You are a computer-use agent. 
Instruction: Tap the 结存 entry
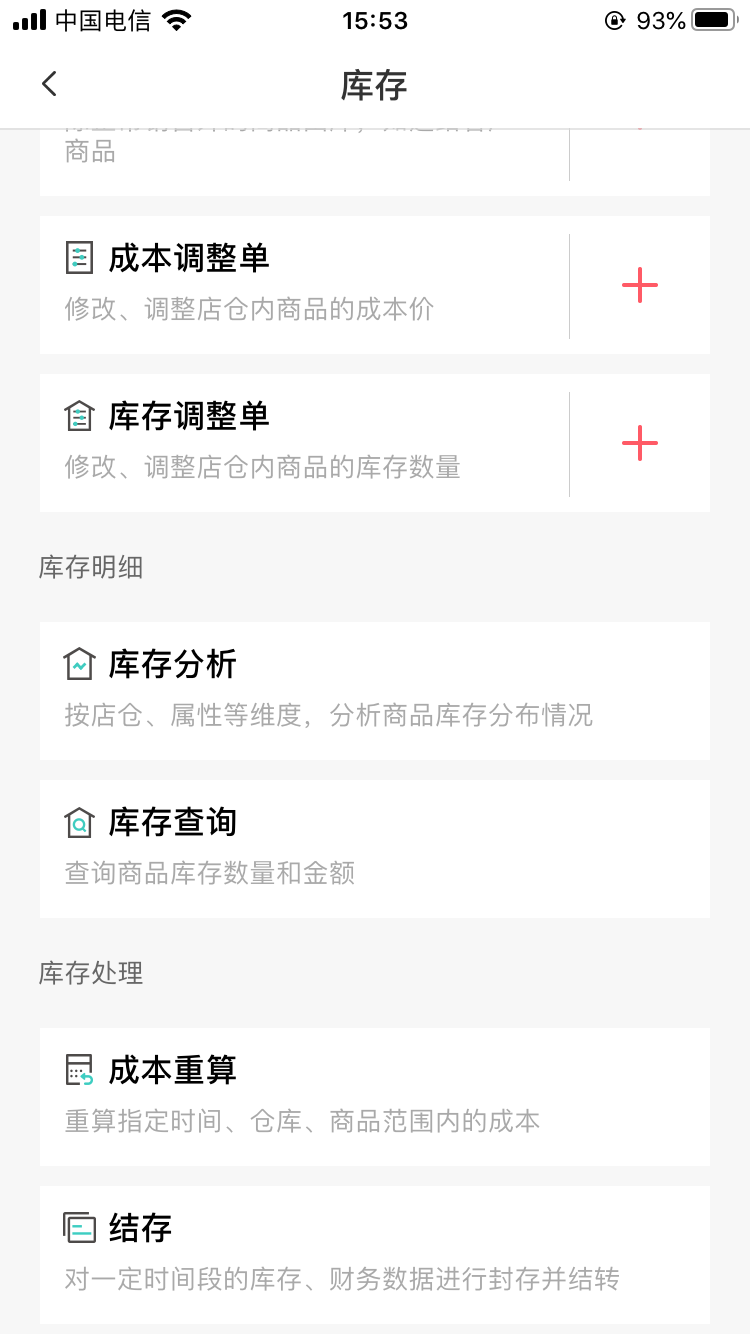coord(374,1254)
